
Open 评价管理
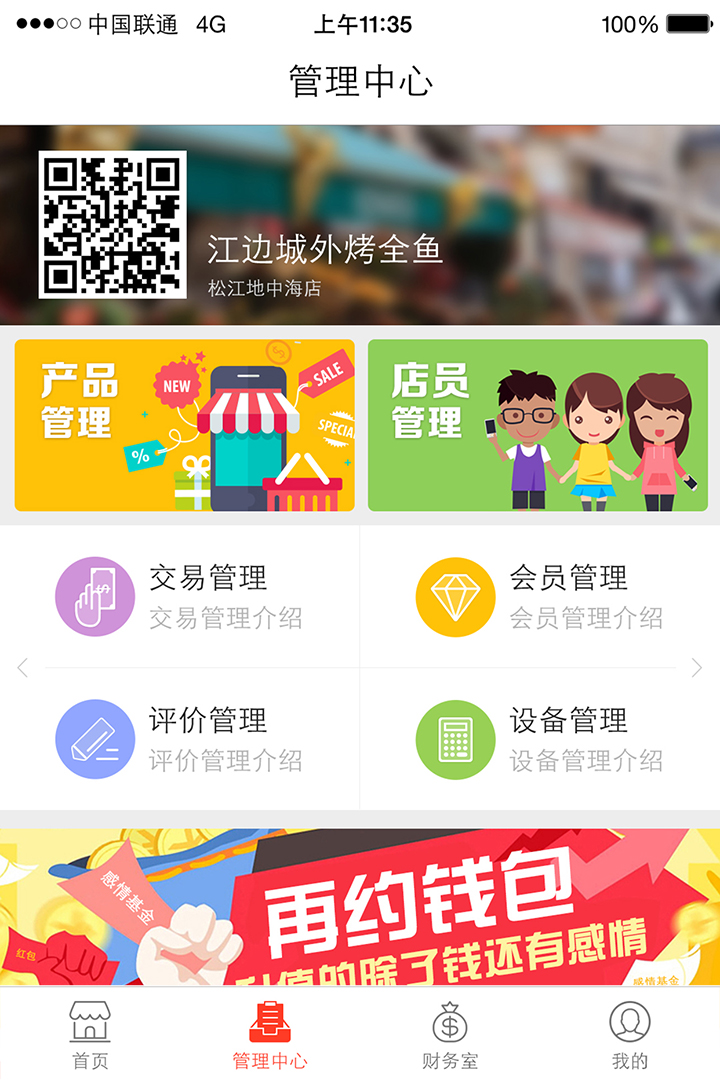click(180, 740)
